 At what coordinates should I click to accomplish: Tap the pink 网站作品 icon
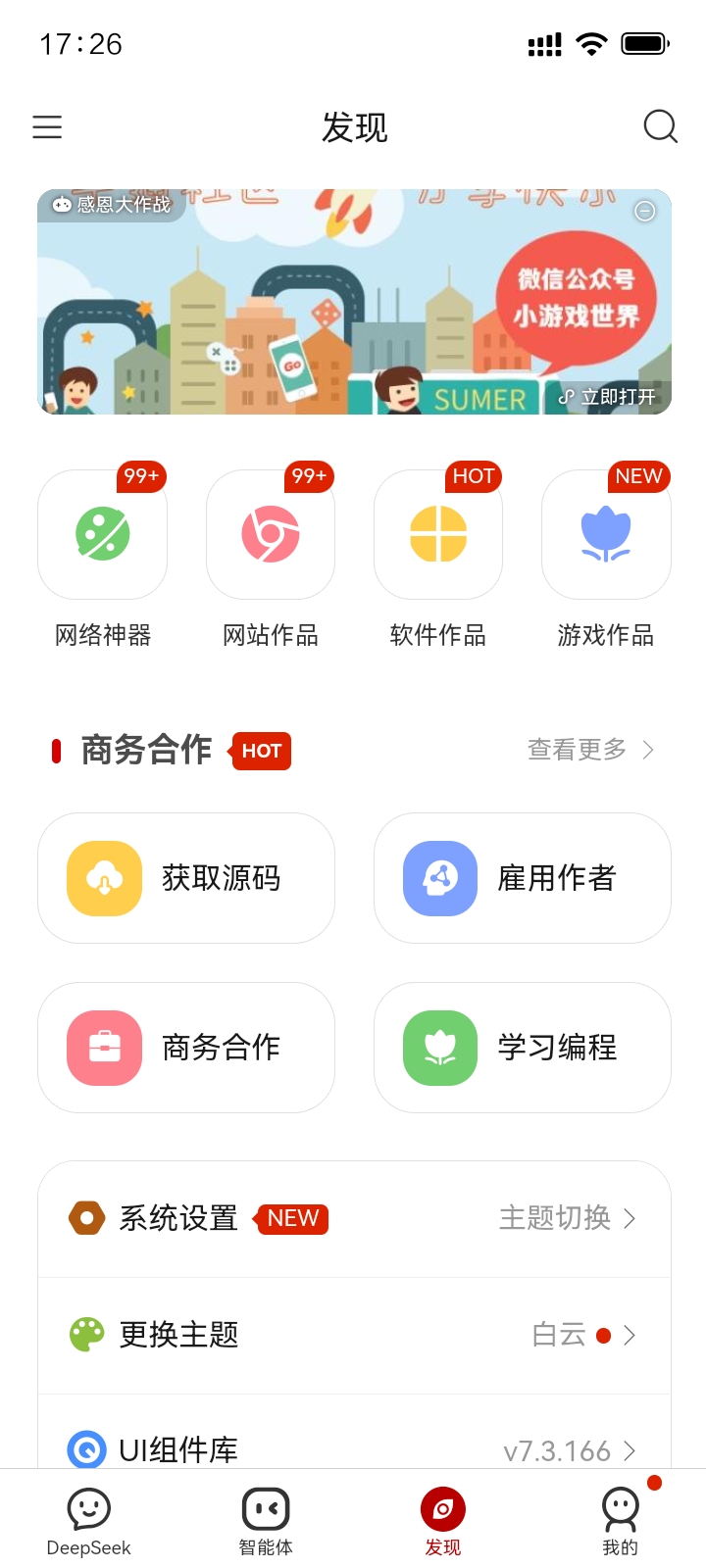(270, 534)
